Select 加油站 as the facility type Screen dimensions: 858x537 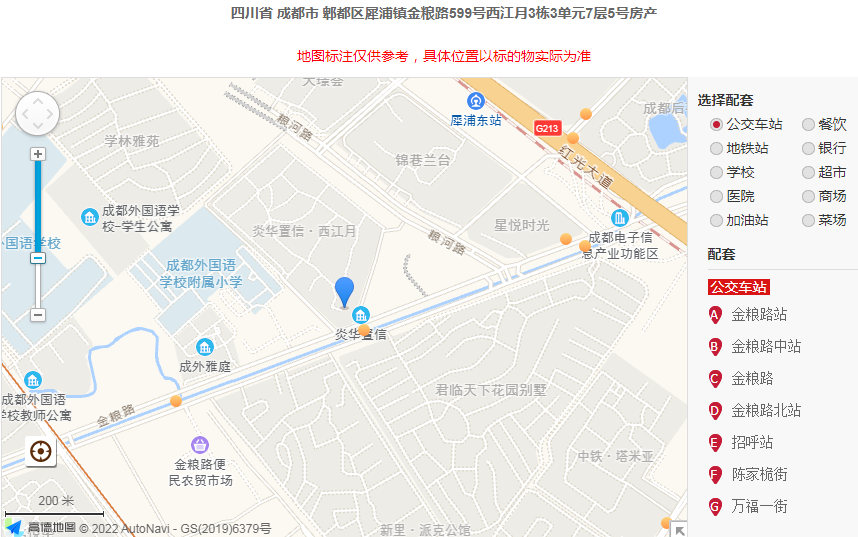[716, 221]
